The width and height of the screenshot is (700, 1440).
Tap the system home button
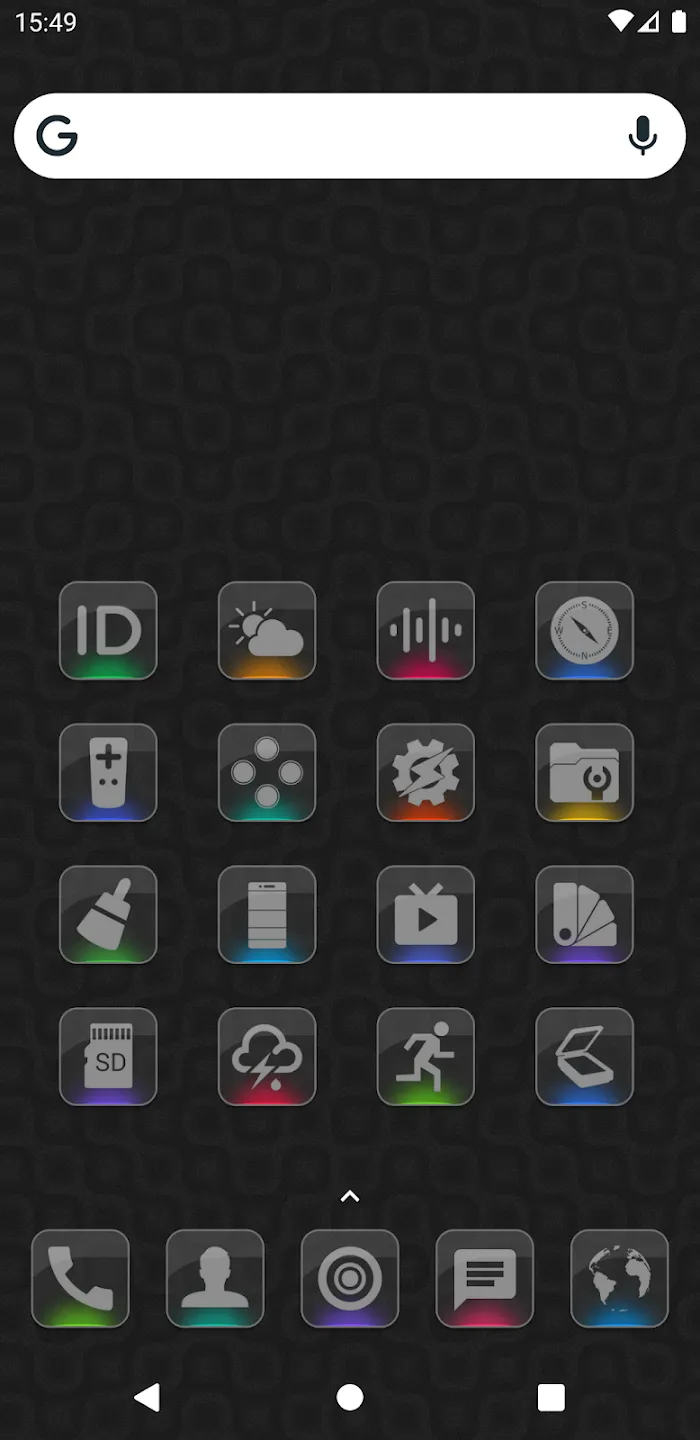pos(350,1398)
